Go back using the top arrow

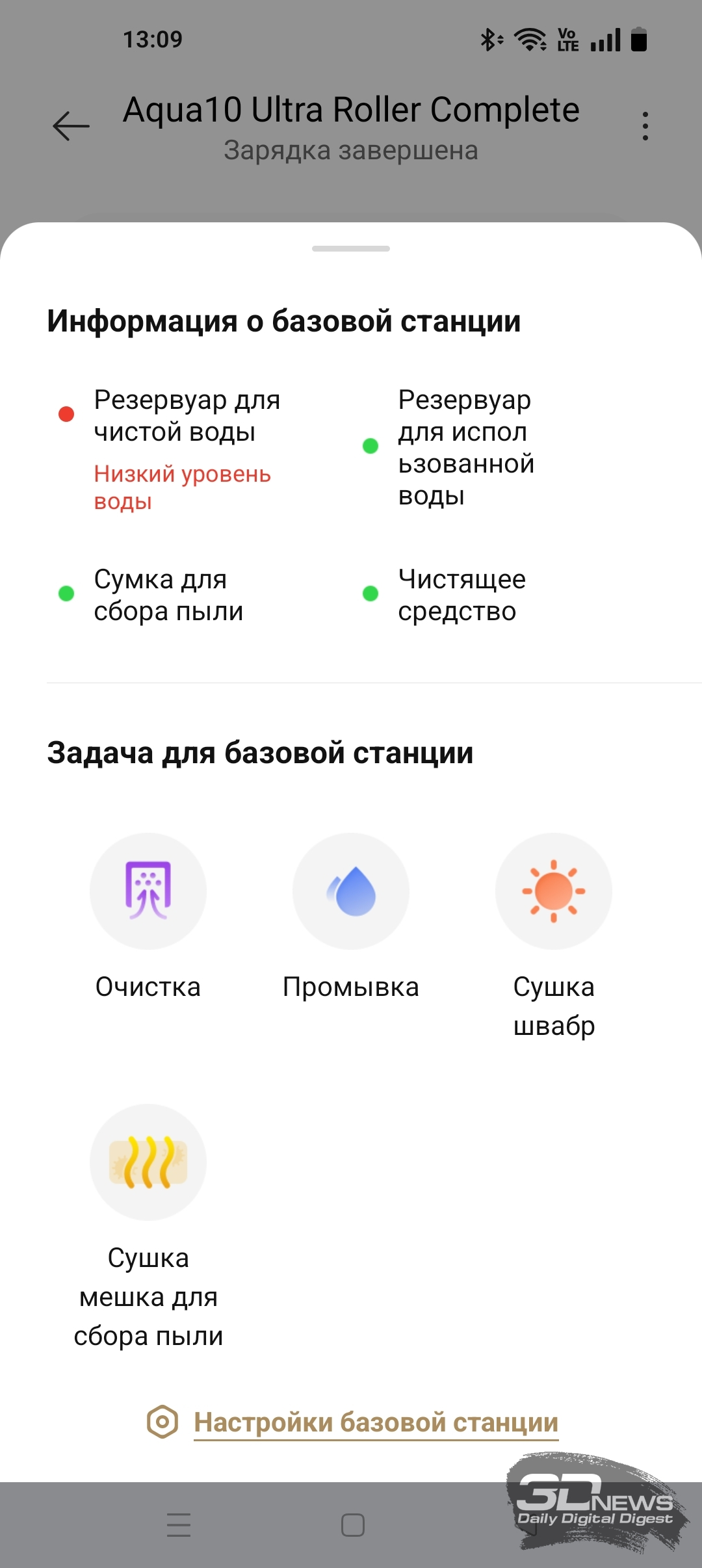pos(71,125)
